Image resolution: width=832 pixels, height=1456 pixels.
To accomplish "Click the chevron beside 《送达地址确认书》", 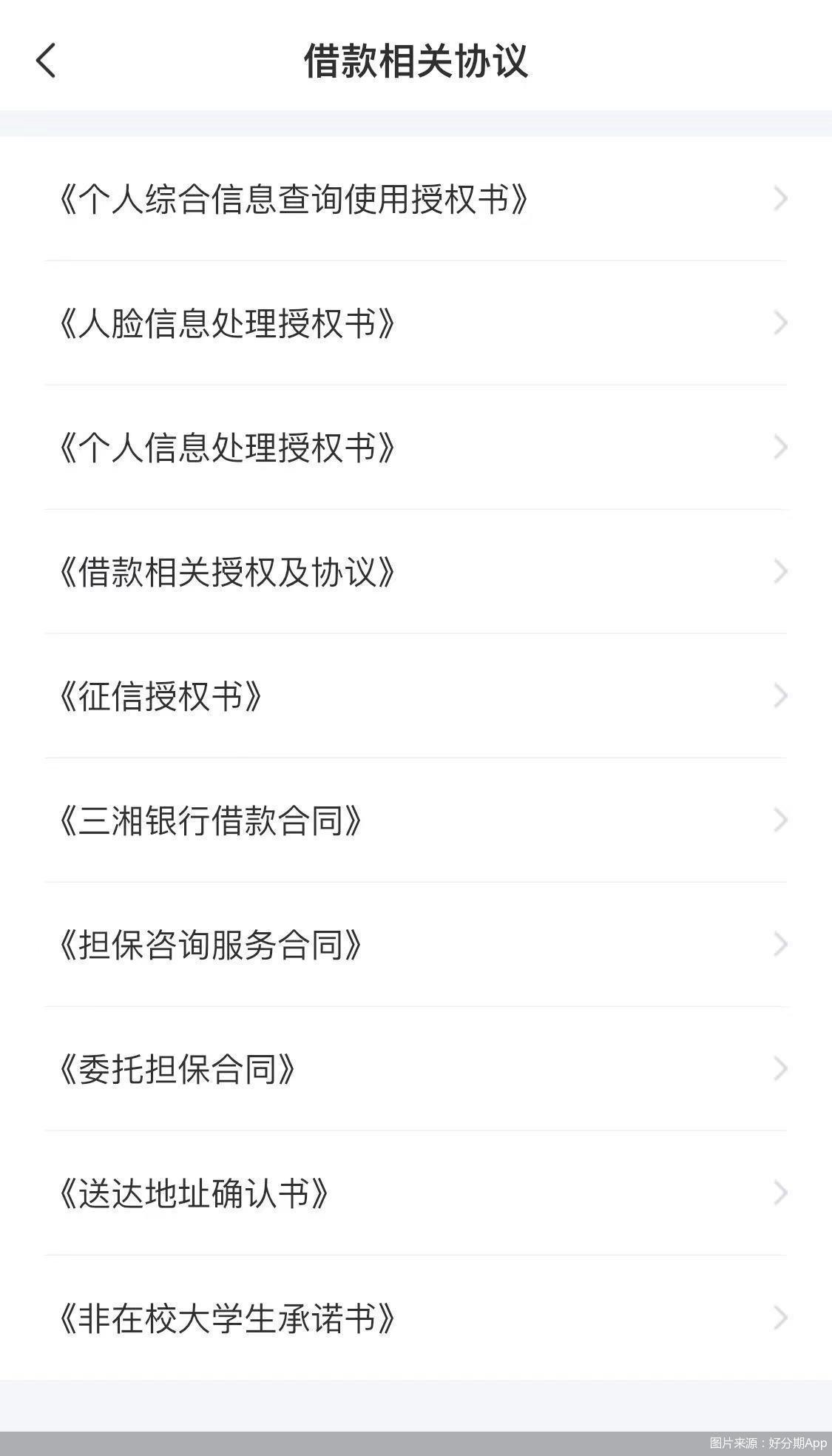I will [782, 1192].
